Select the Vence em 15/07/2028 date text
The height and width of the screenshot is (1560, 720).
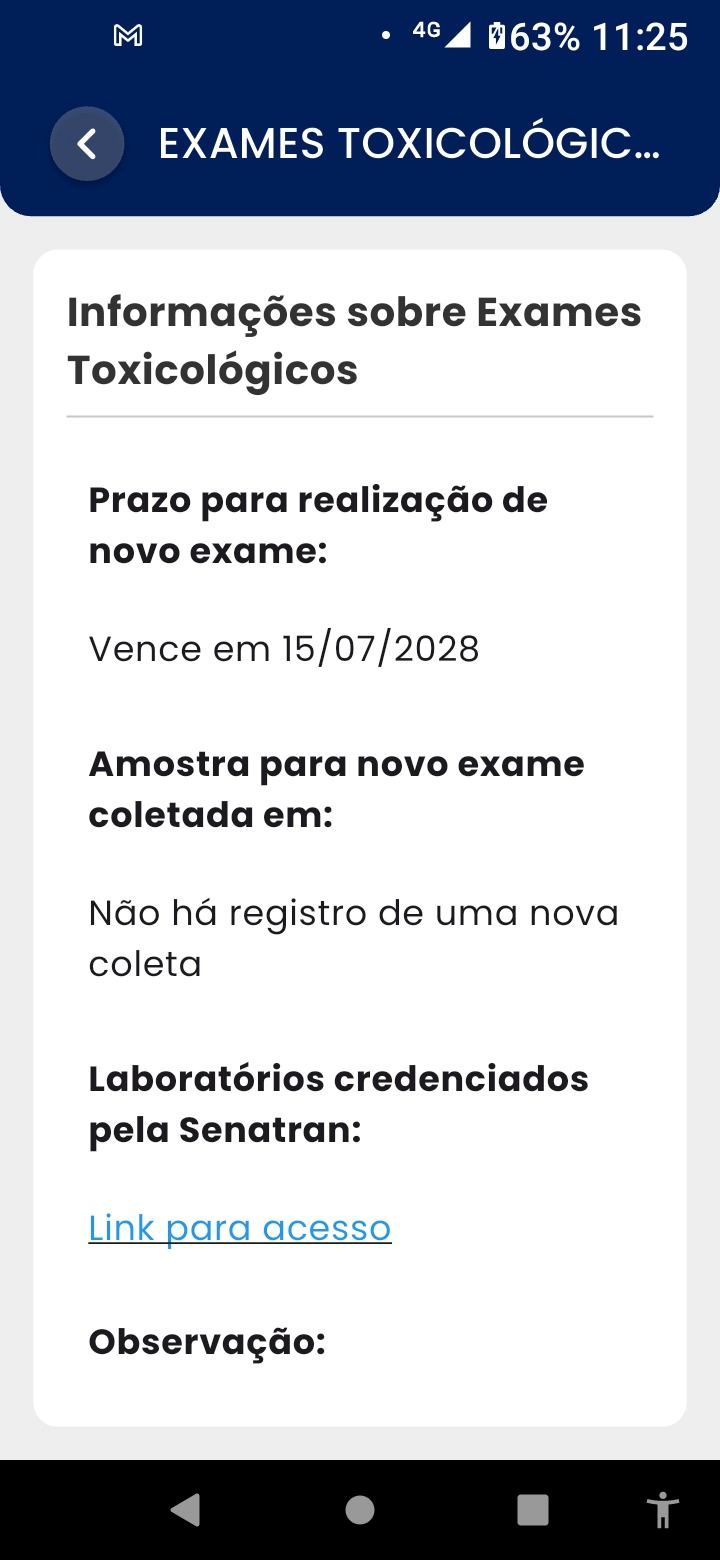(x=284, y=648)
